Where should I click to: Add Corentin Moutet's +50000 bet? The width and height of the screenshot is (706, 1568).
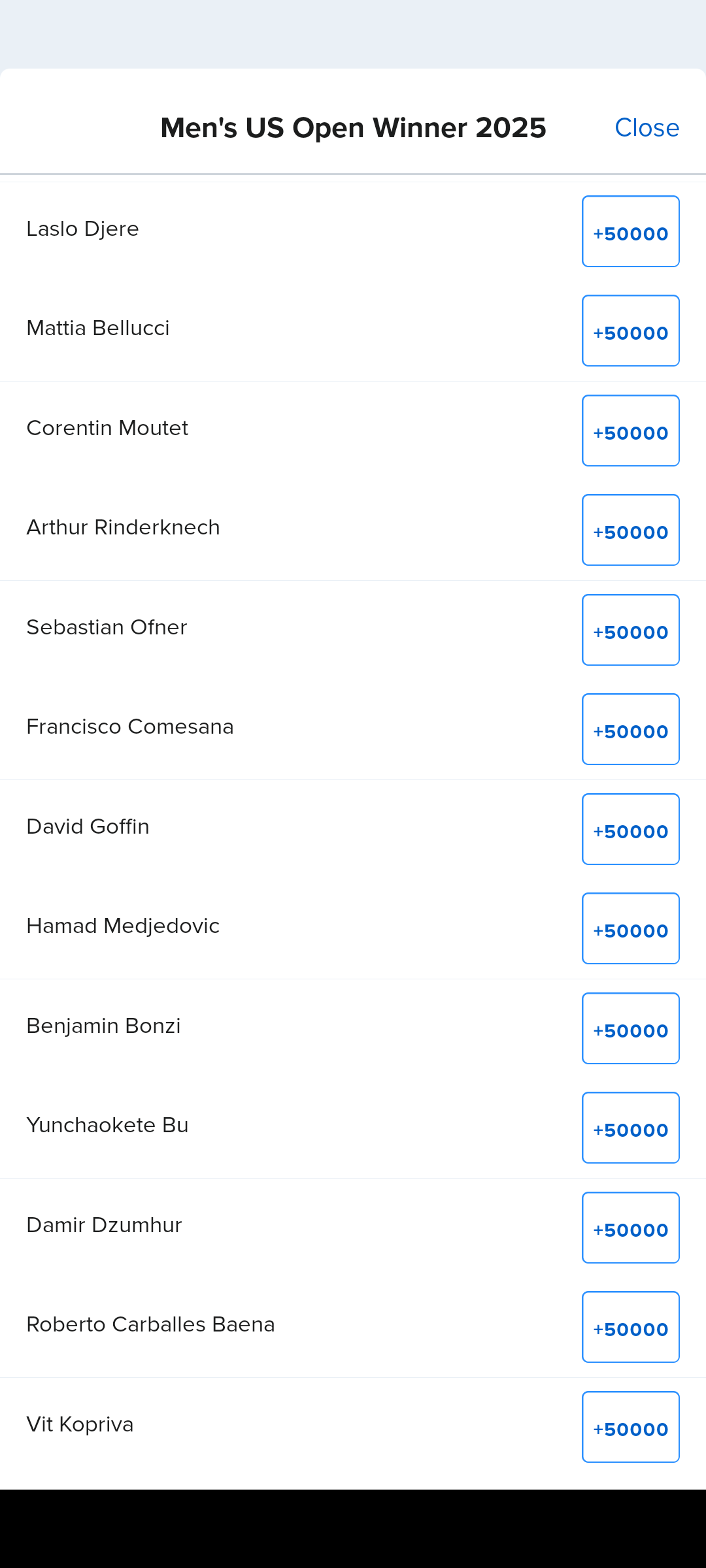coord(630,431)
